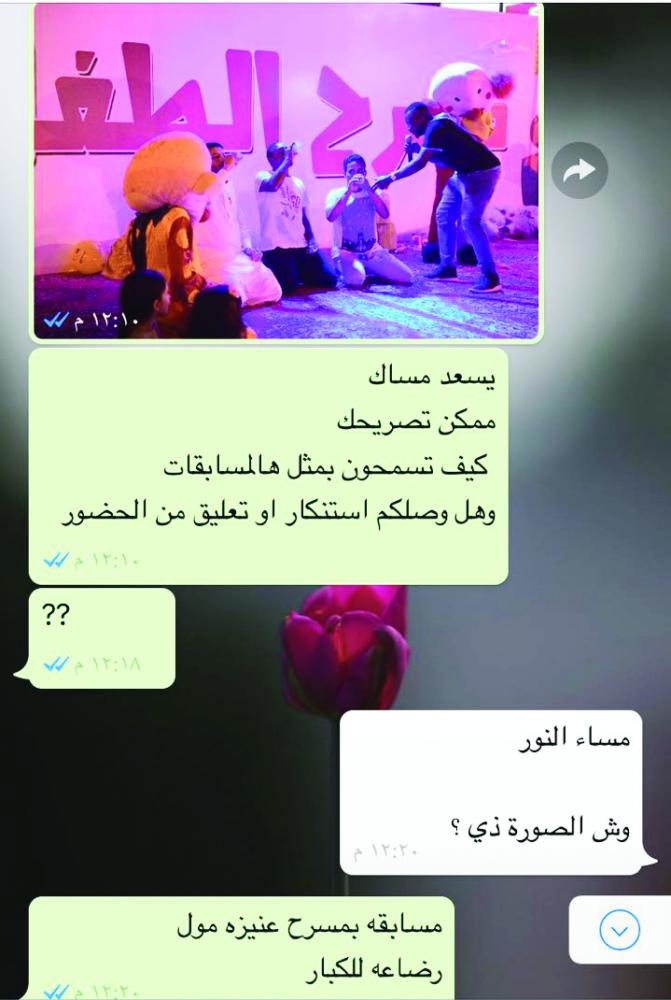Viewport: 671px width, 1000px height.
Task: Forward the photo message with the arrow icon
Action: pos(580,171)
